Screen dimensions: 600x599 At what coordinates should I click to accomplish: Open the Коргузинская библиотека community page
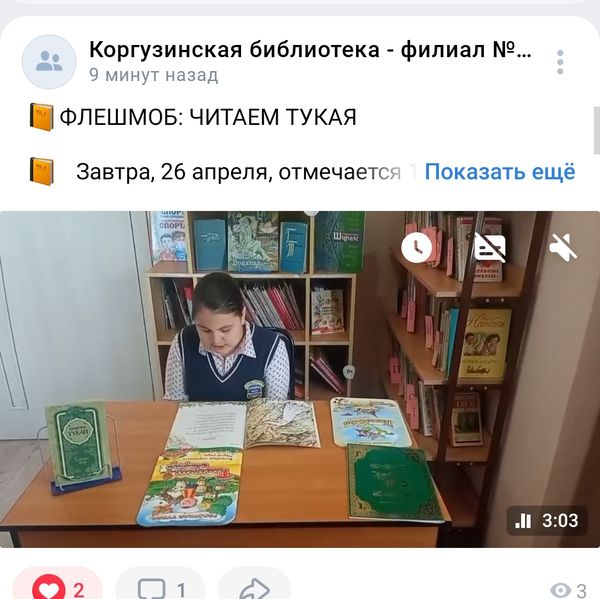pyautogui.click(x=309, y=49)
